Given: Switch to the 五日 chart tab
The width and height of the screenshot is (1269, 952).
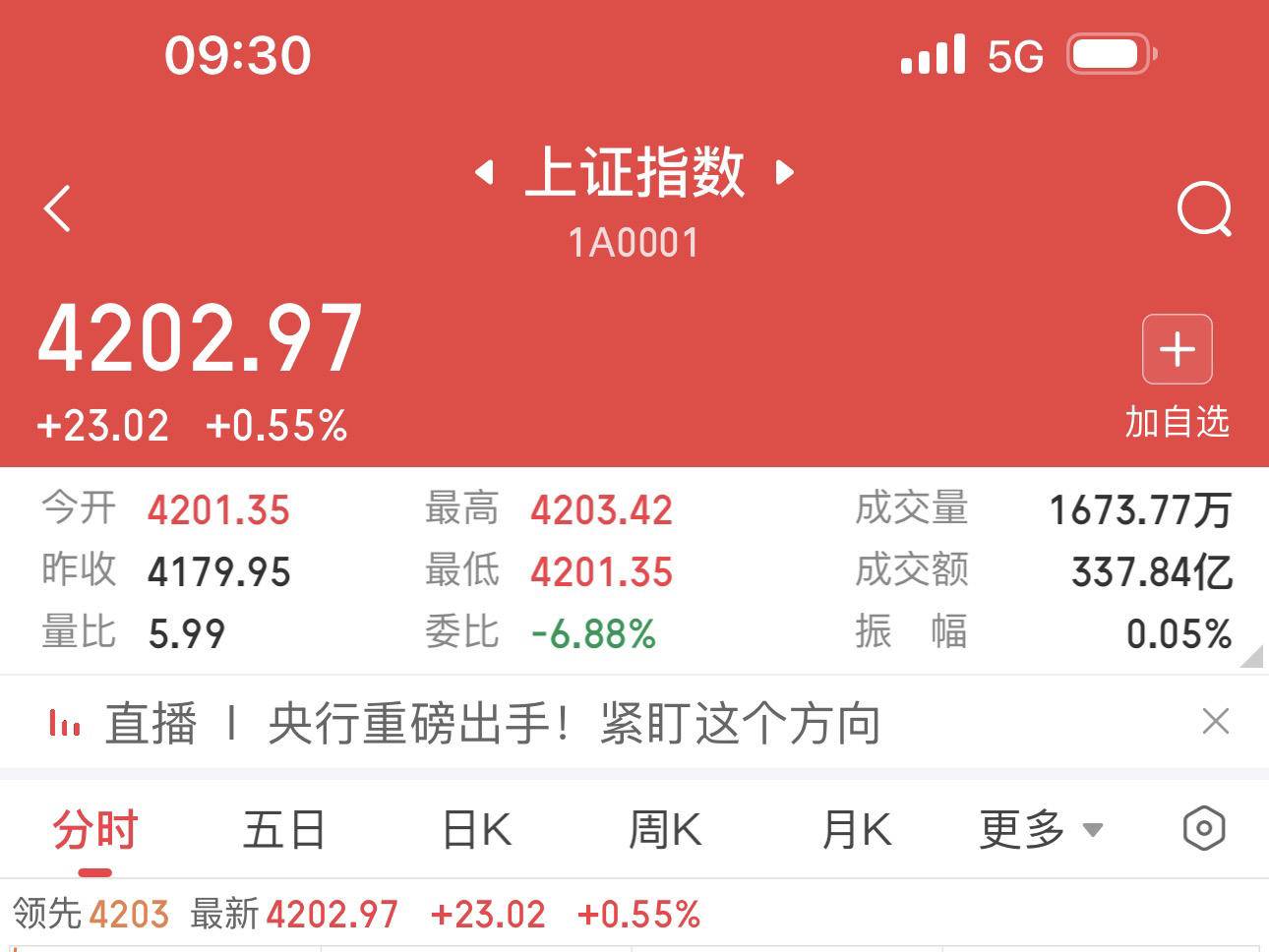Looking at the screenshot, I should (x=284, y=830).
